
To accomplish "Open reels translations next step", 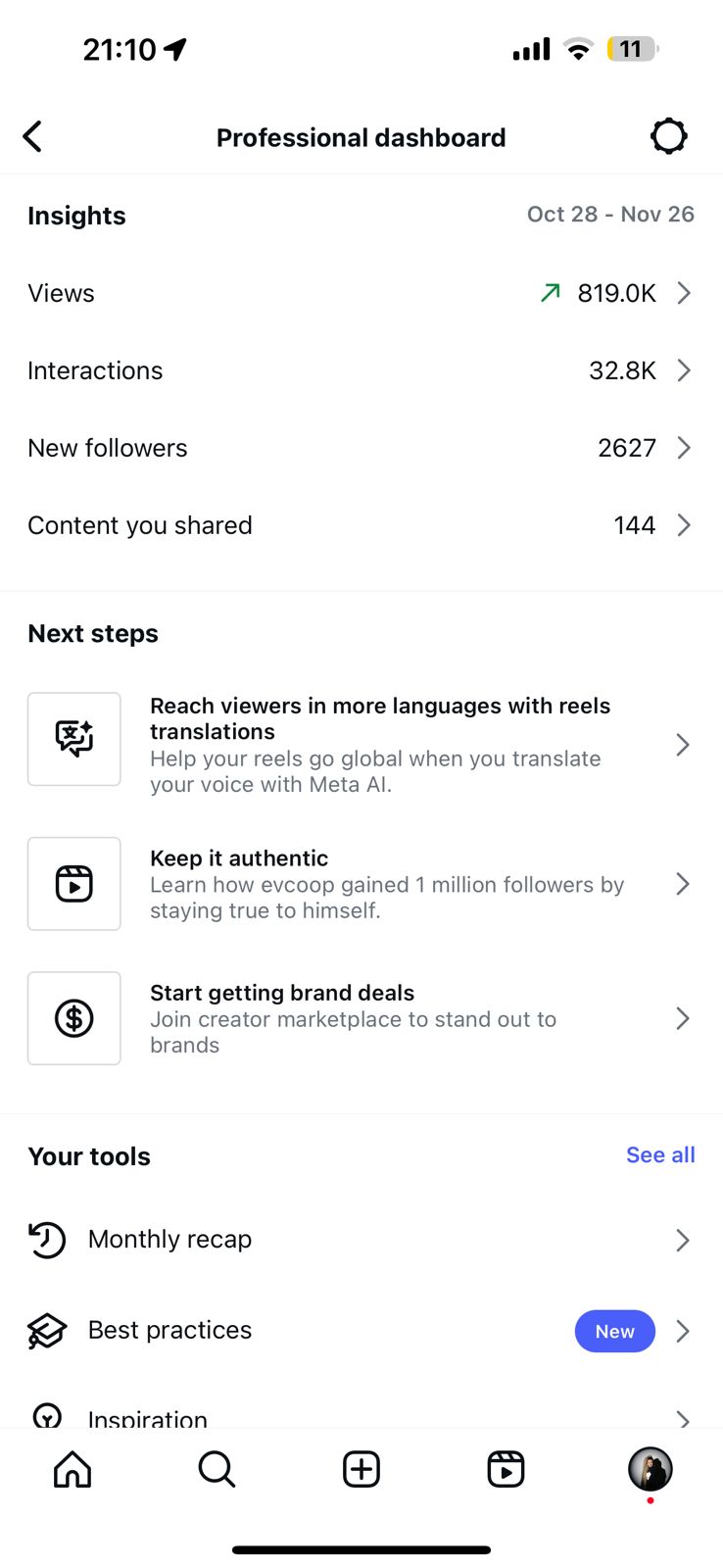I will tap(361, 744).
